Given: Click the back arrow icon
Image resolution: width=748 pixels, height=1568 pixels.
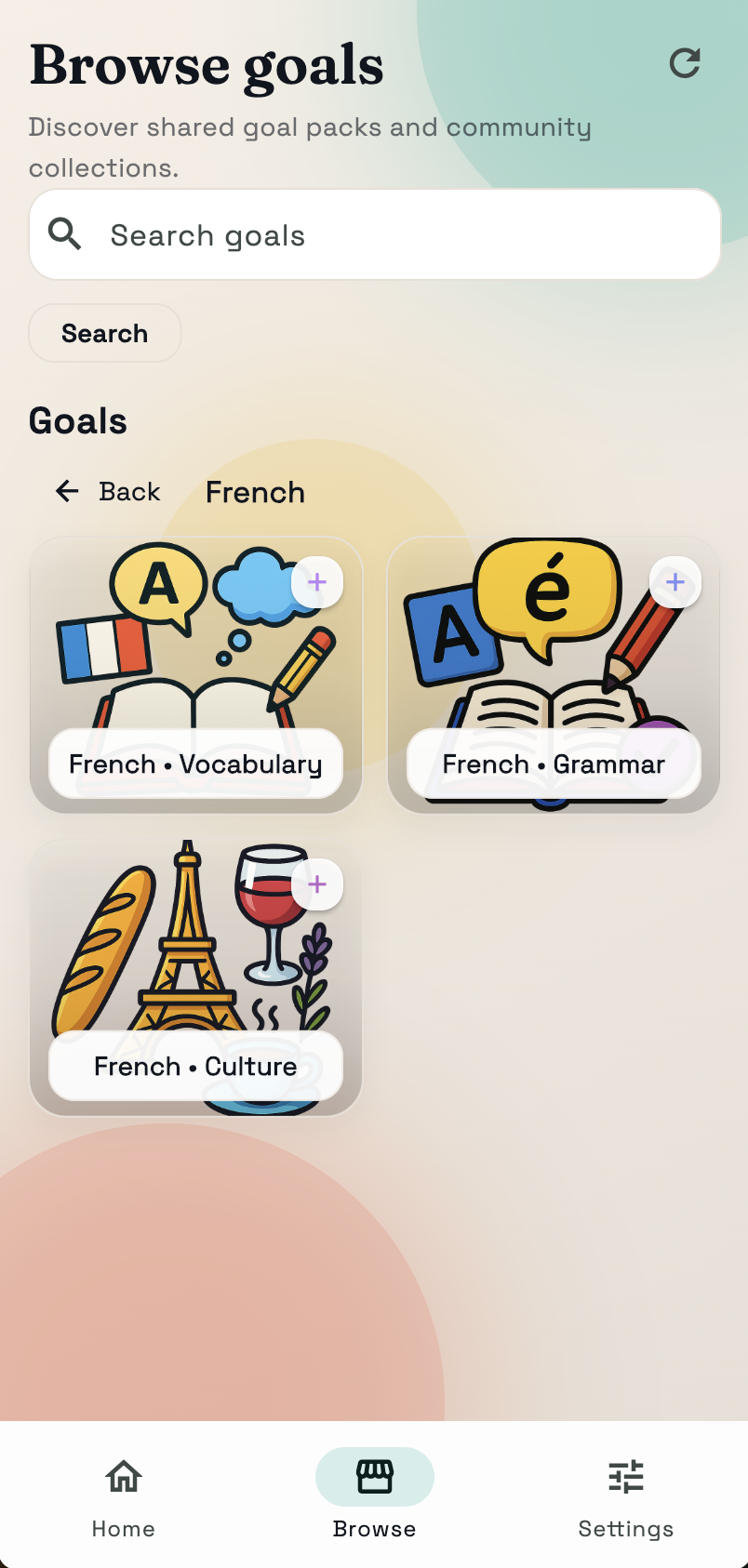Looking at the screenshot, I should (x=66, y=491).
